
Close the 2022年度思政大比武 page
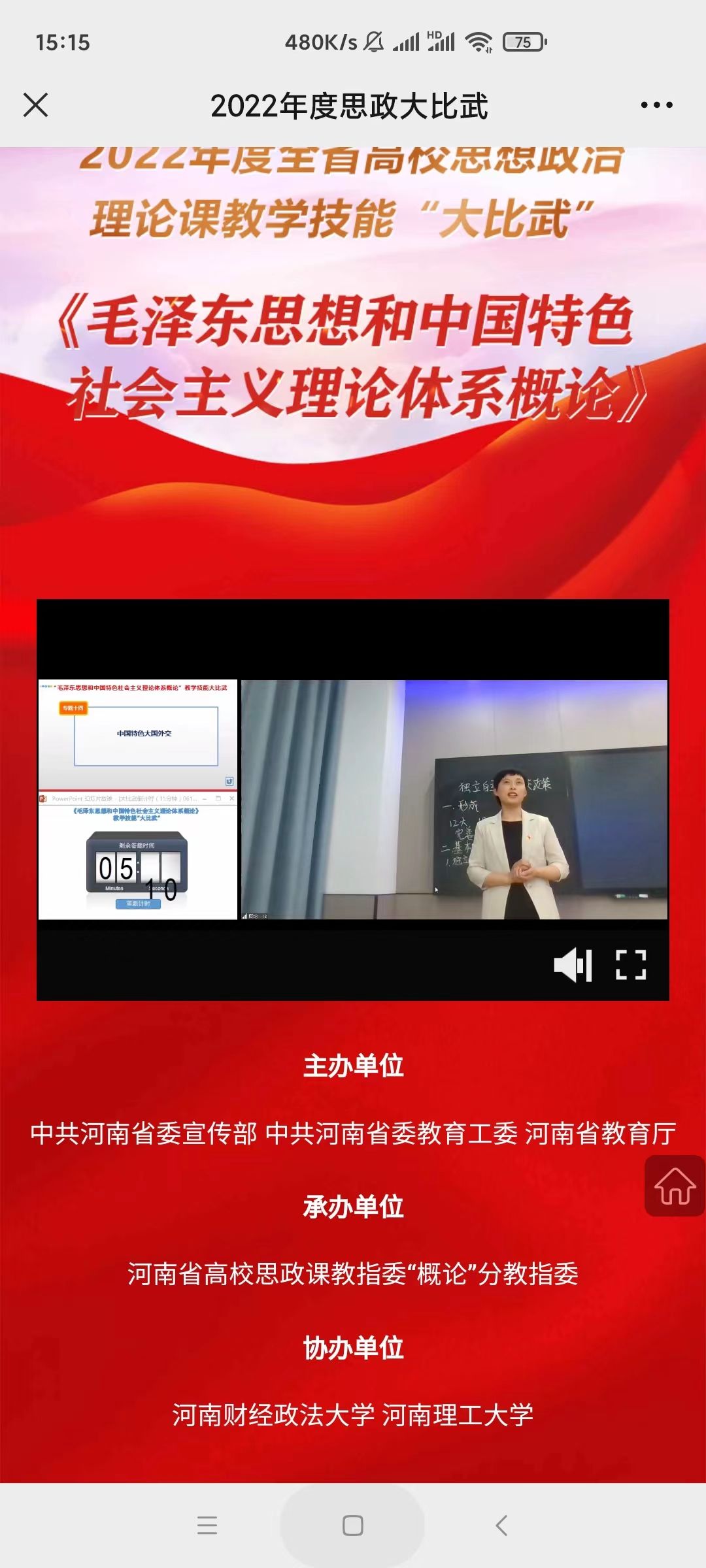tap(35, 105)
